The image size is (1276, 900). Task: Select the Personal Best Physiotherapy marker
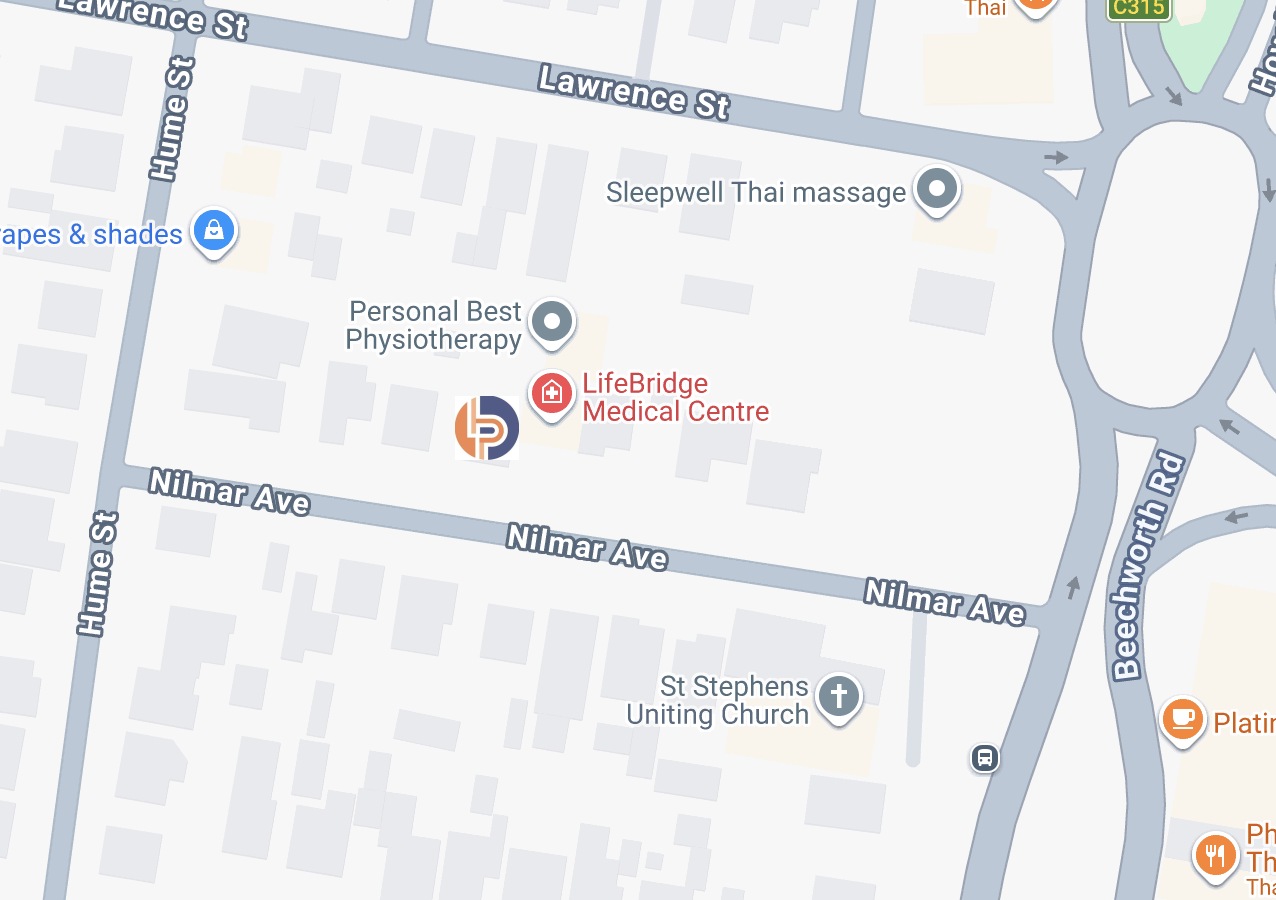551,322
